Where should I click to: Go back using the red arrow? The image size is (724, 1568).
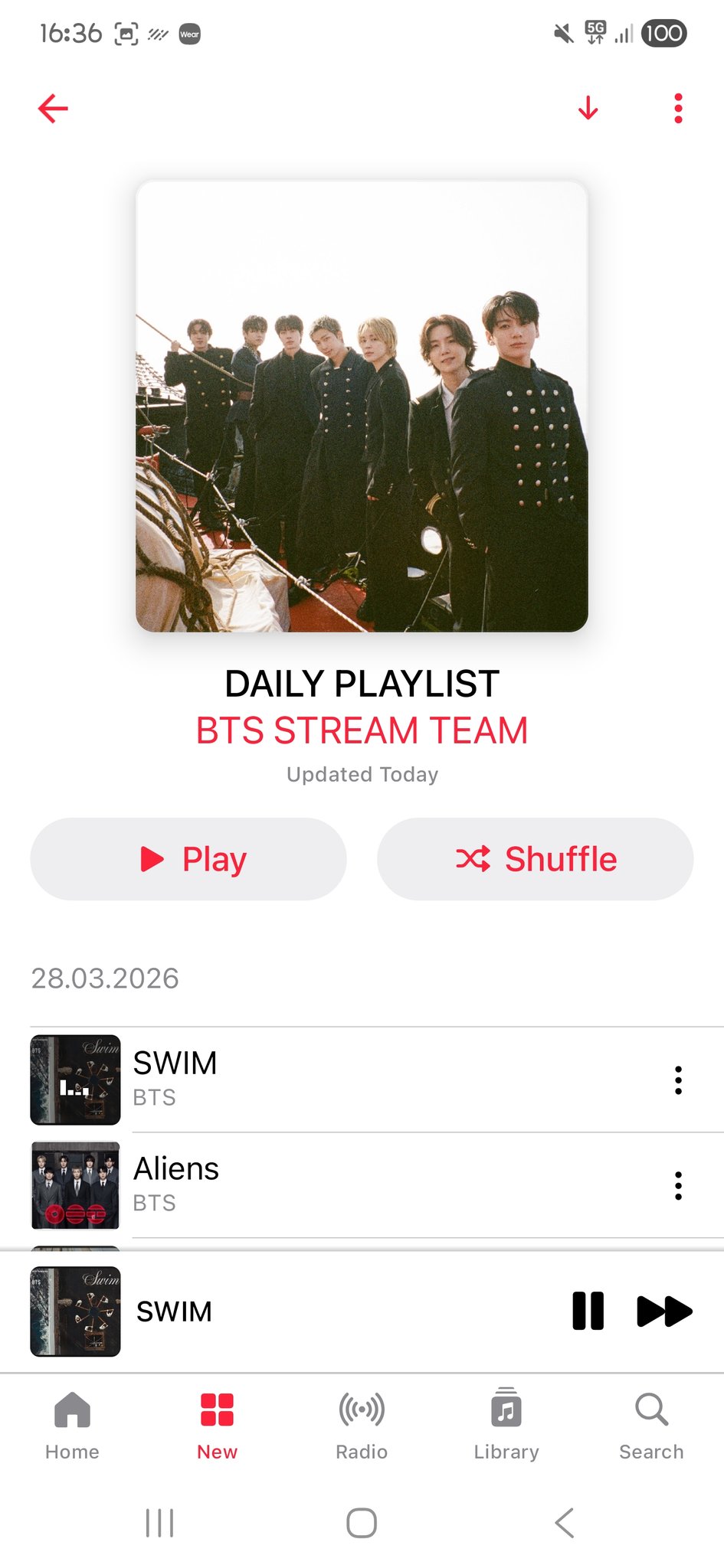53,109
